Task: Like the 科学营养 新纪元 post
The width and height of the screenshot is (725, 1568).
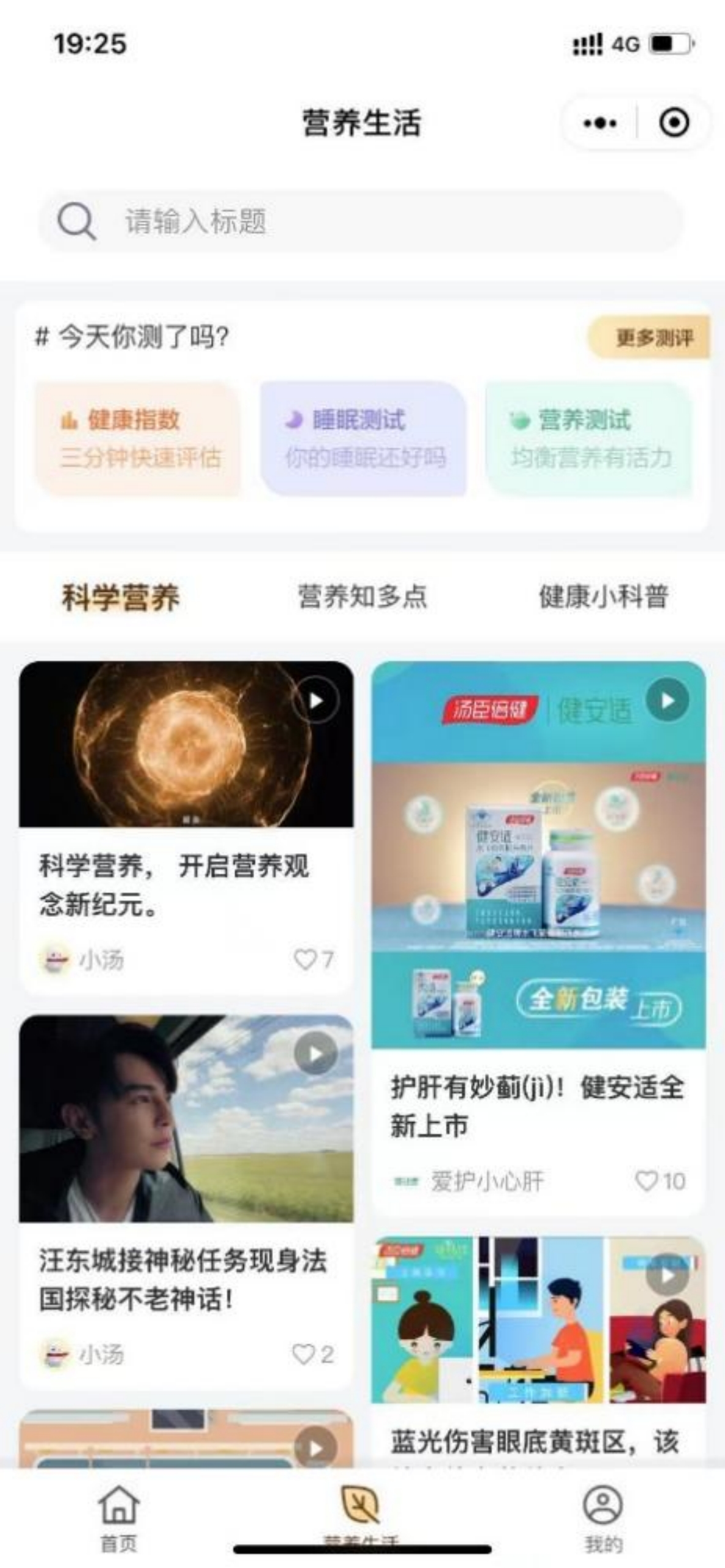Action: click(x=305, y=960)
